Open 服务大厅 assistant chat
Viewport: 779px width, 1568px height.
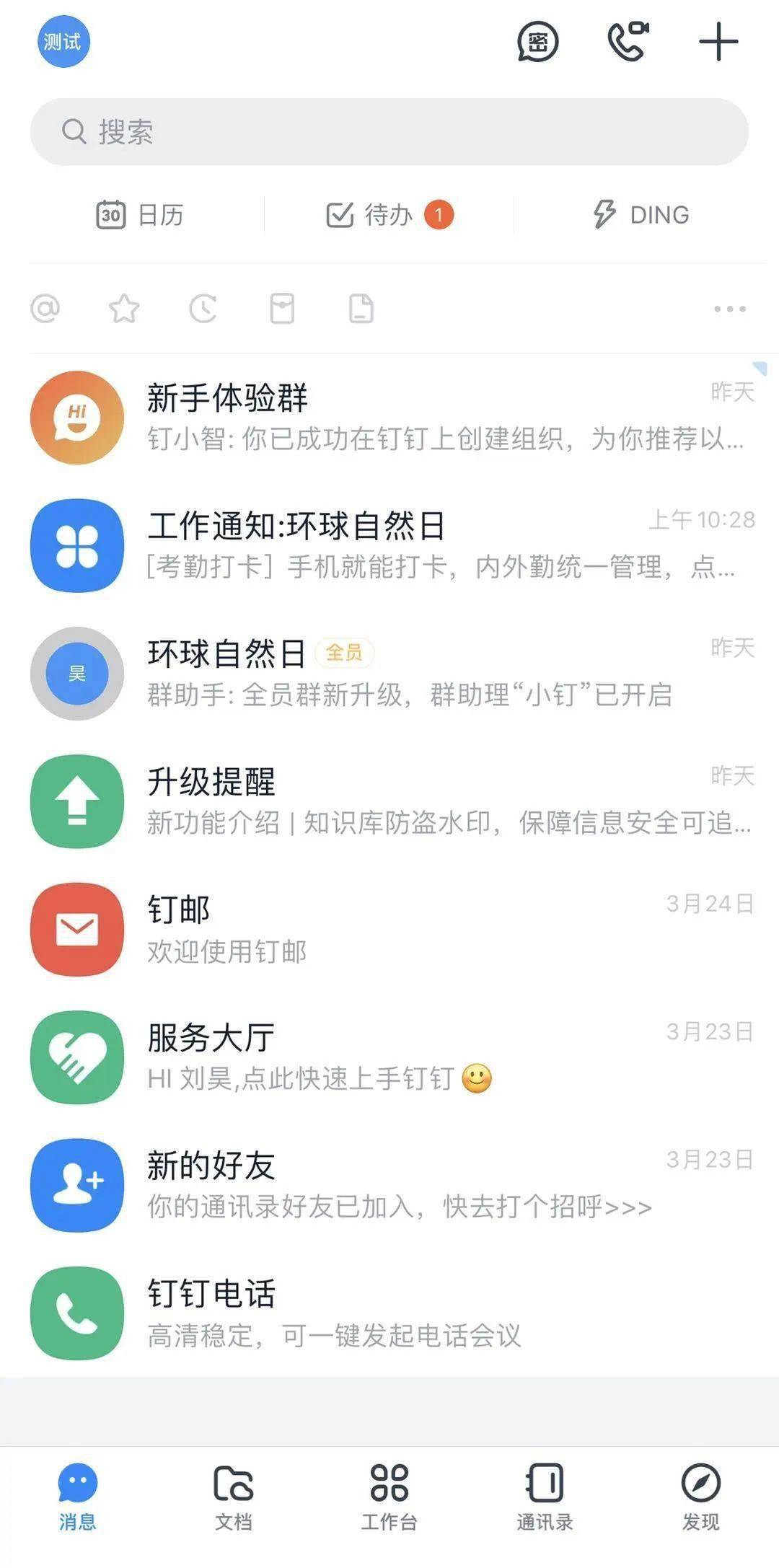click(289, 1055)
